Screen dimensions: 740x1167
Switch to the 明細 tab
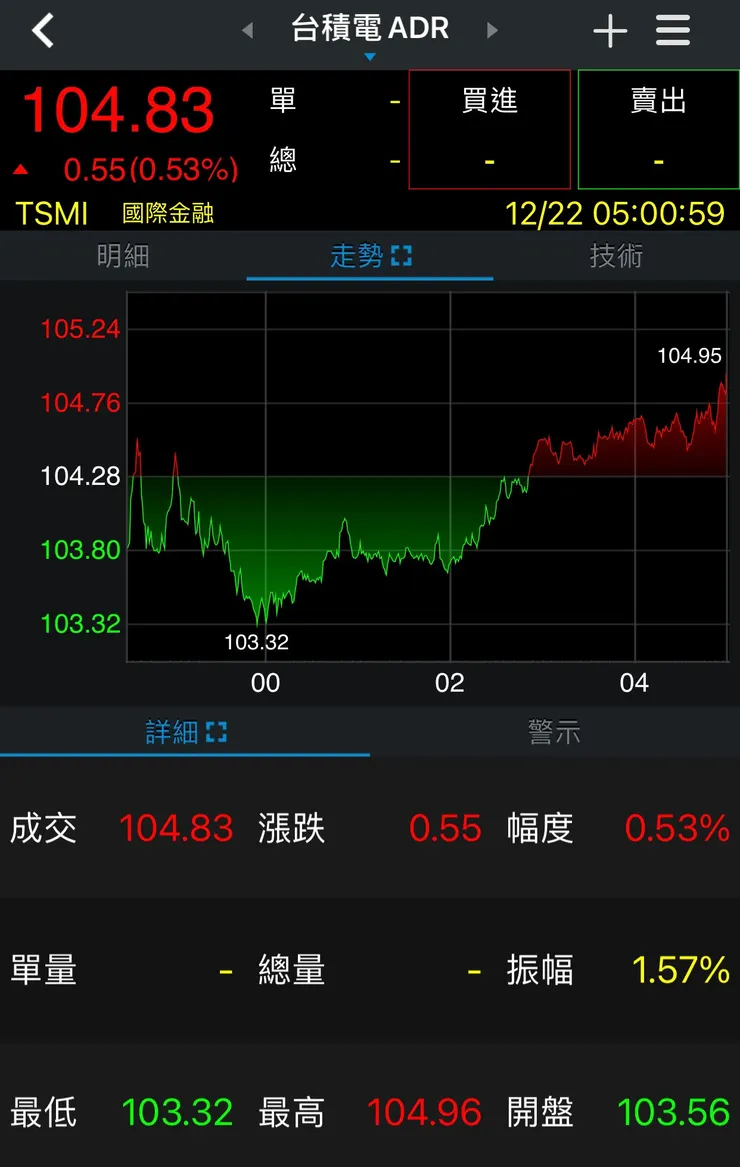pos(123,256)
